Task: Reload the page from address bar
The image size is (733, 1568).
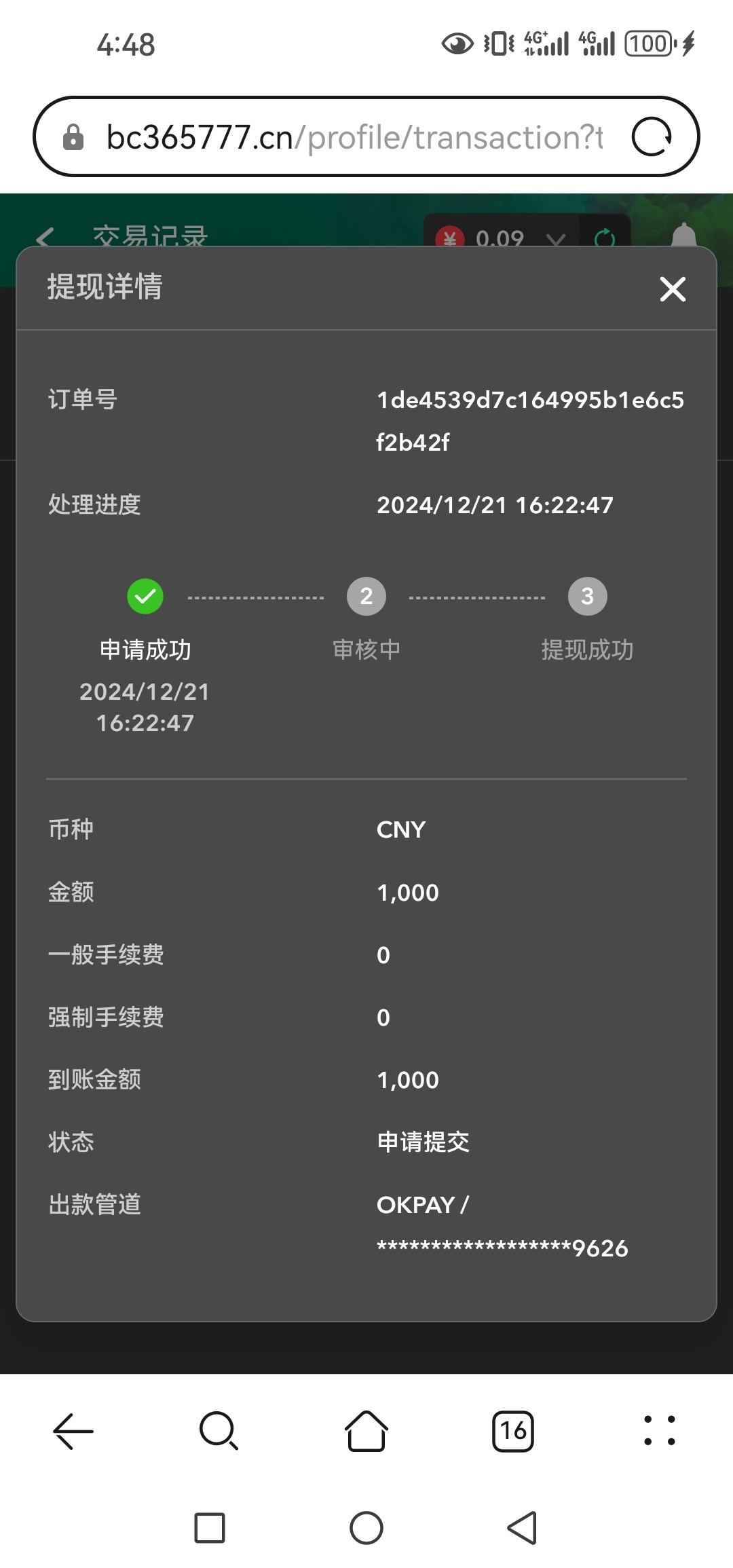Action: [652, 137]
